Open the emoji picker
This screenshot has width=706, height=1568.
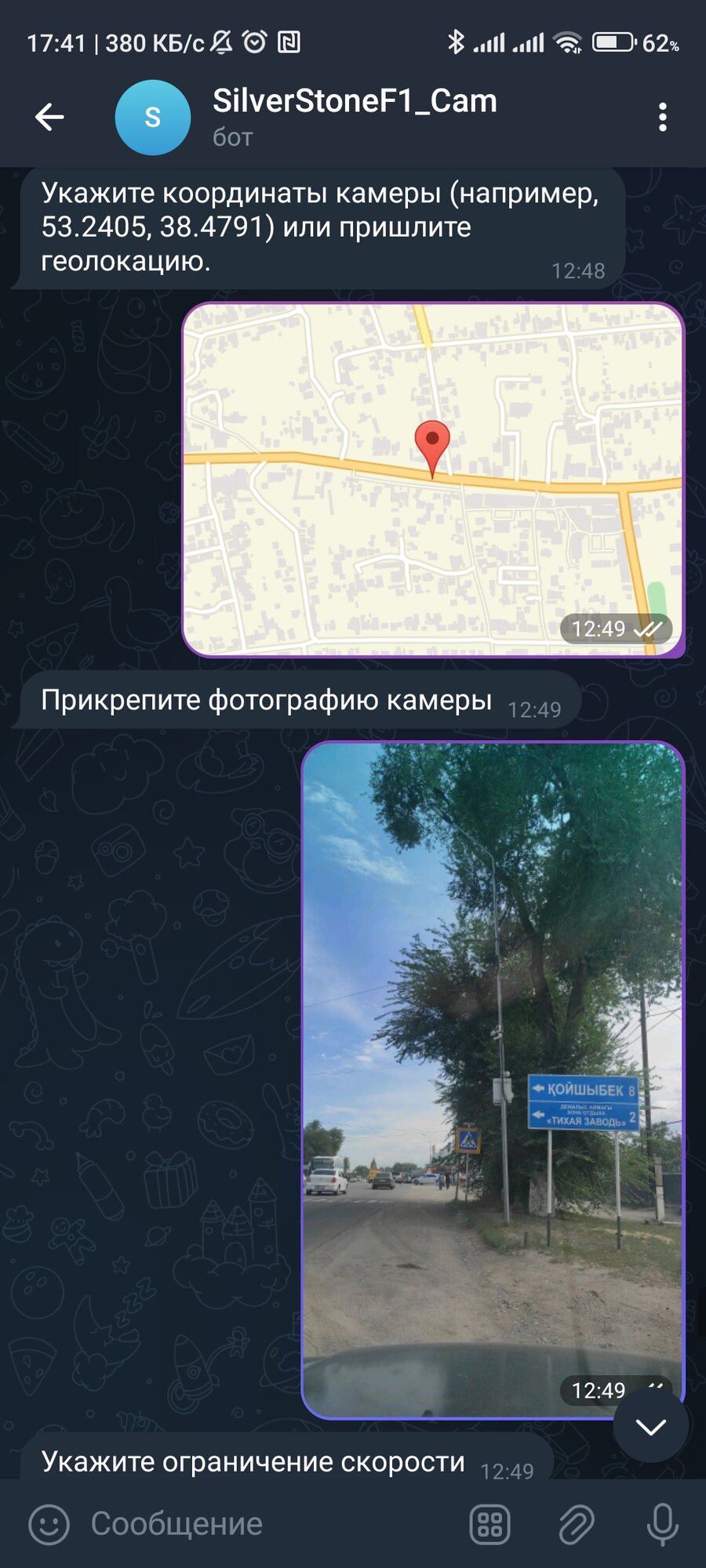point(49,1525)
